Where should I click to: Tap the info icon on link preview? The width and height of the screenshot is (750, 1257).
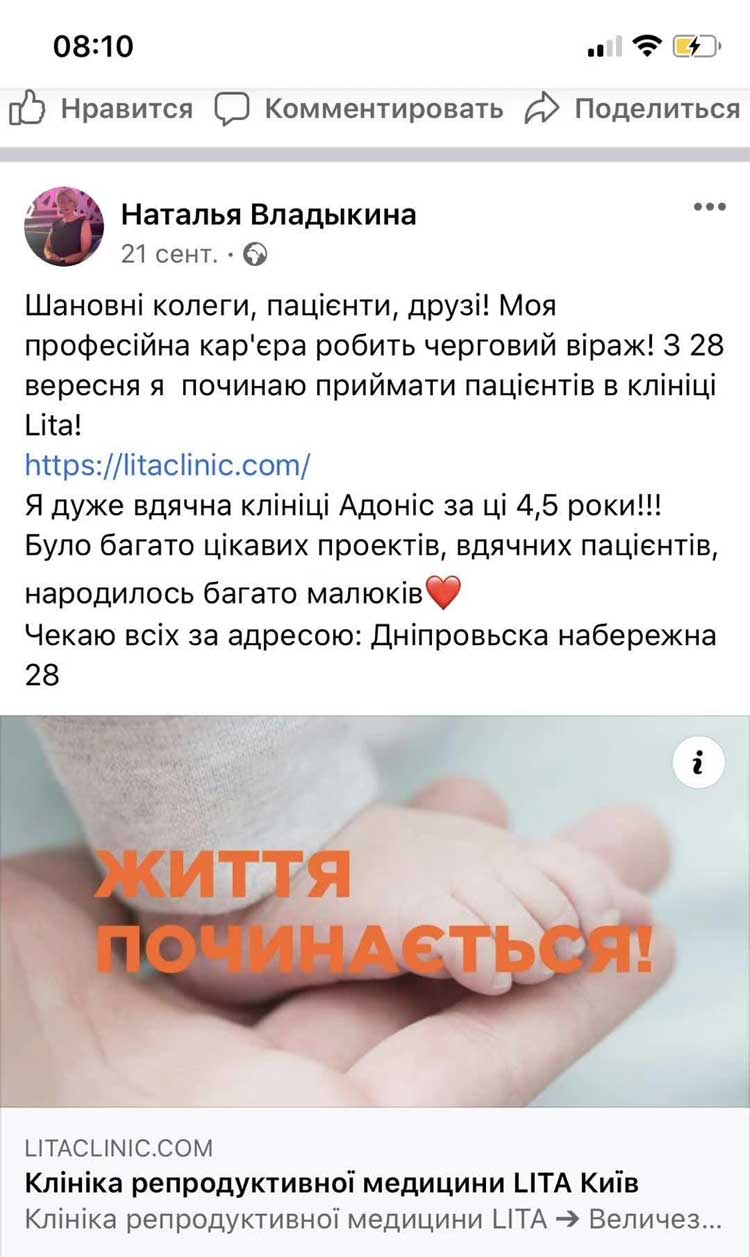[699, 764]
